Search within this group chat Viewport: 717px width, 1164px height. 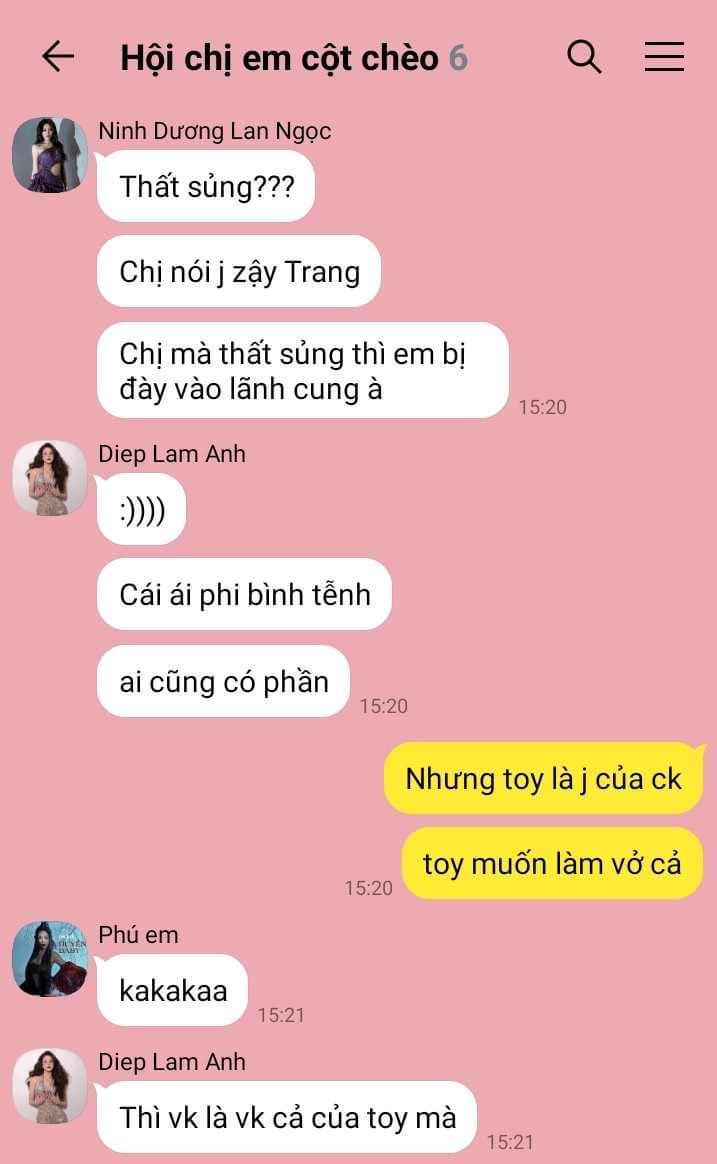click(584, 57)
